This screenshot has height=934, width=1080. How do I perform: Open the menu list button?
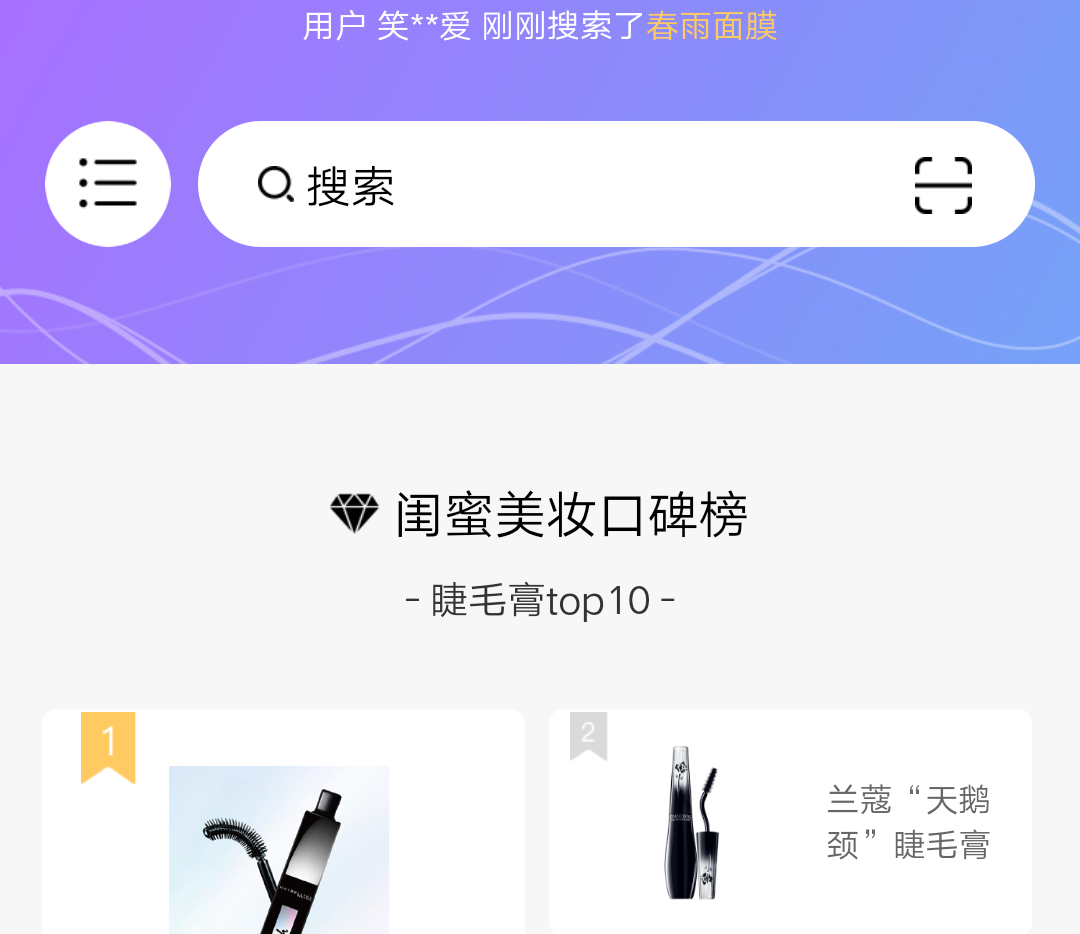108,184
